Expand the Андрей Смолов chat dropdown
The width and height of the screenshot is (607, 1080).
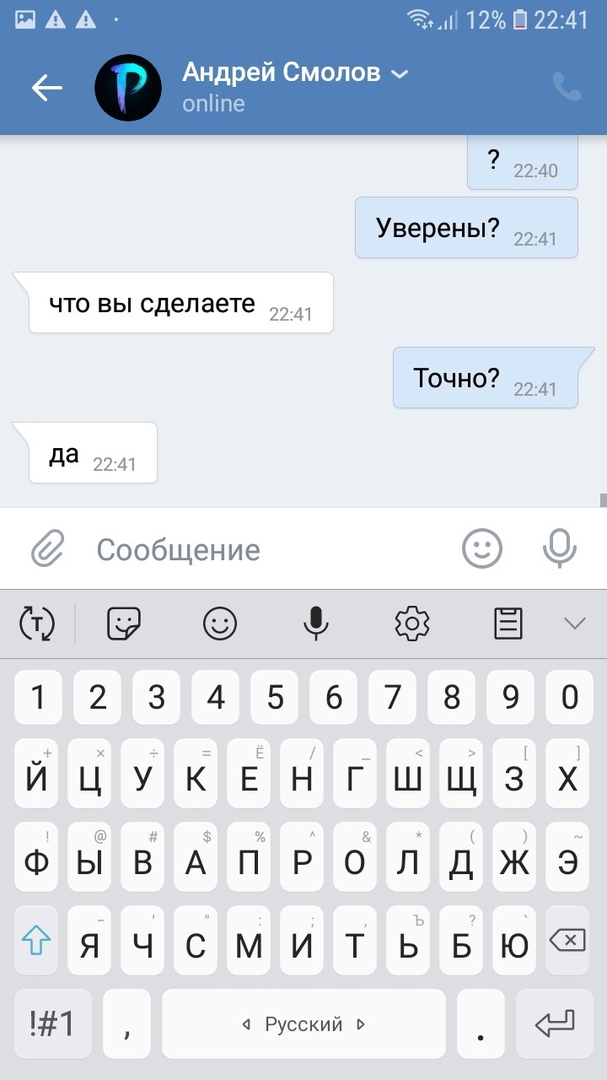pyautogui.click(x=400, y=74)
